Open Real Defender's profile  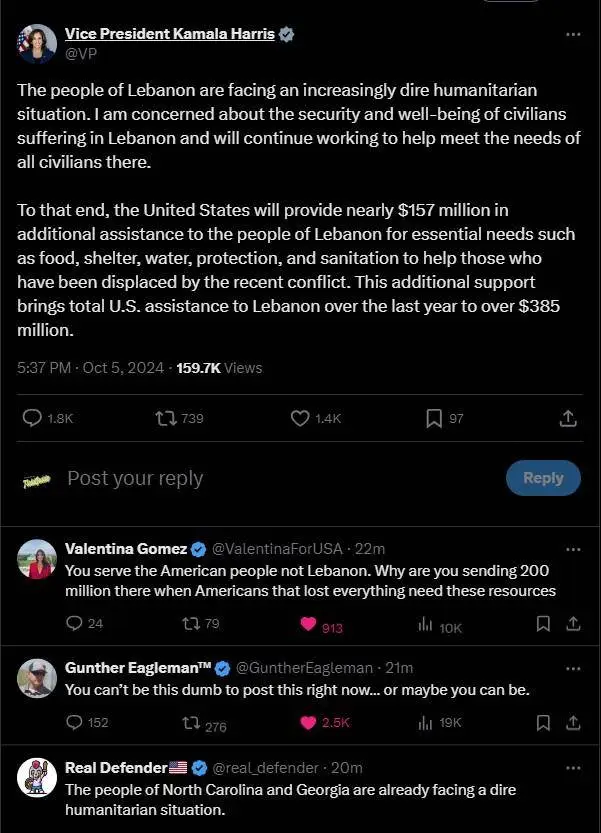pyautogui.click(x=115, y=767)
